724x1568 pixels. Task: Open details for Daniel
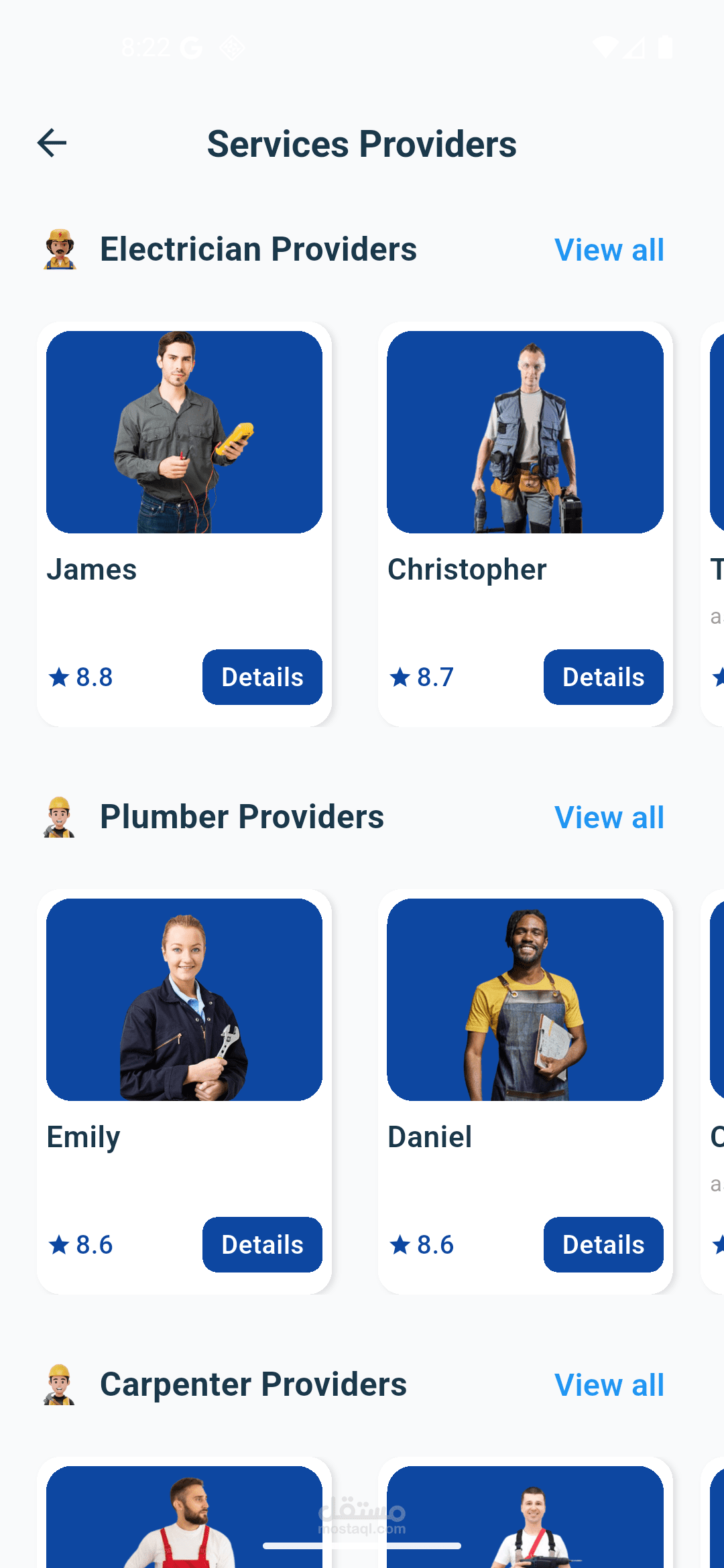click(603, 1244)
